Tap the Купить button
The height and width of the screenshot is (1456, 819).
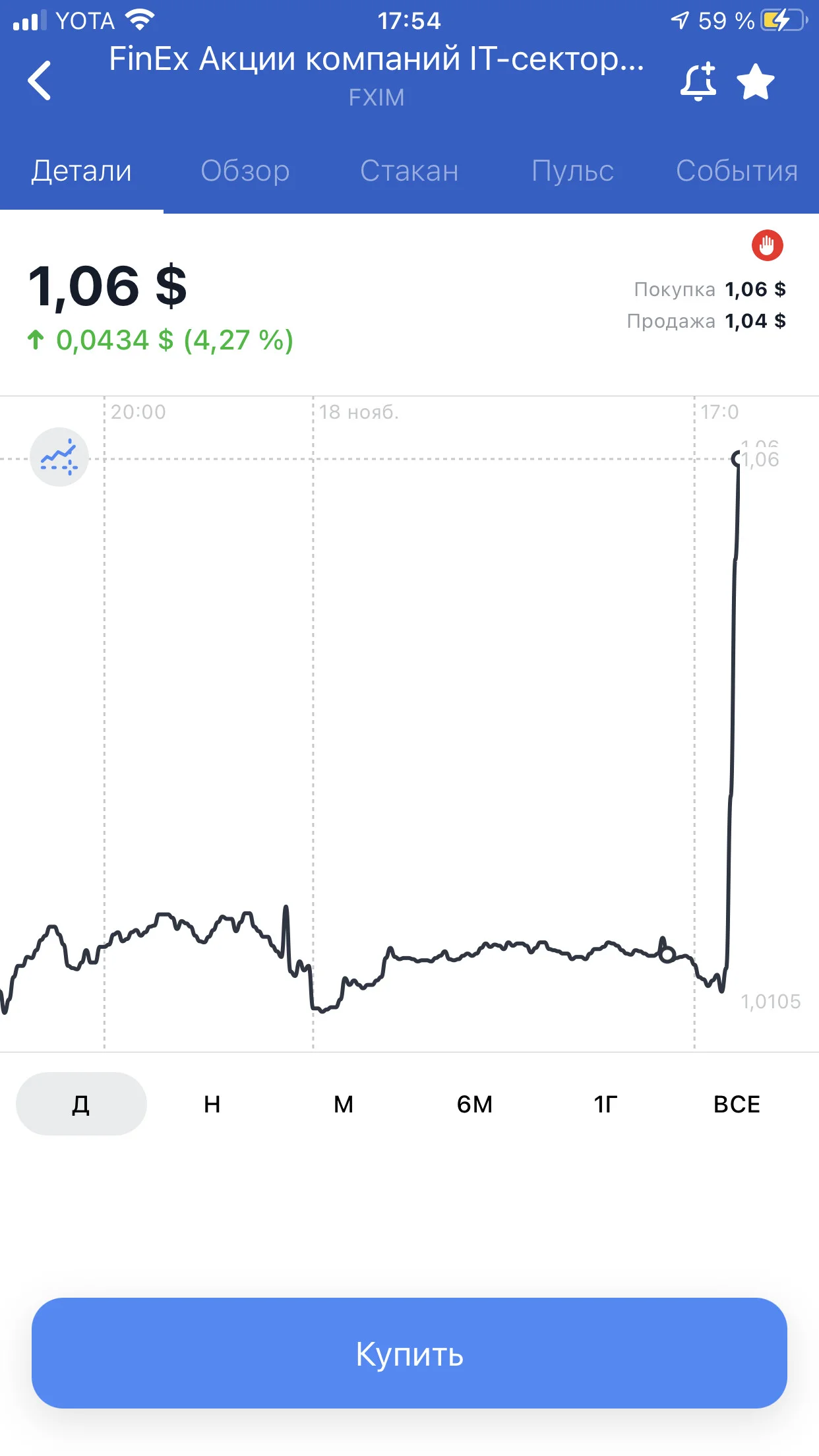pyautogui.click(x=409, y=1353)
